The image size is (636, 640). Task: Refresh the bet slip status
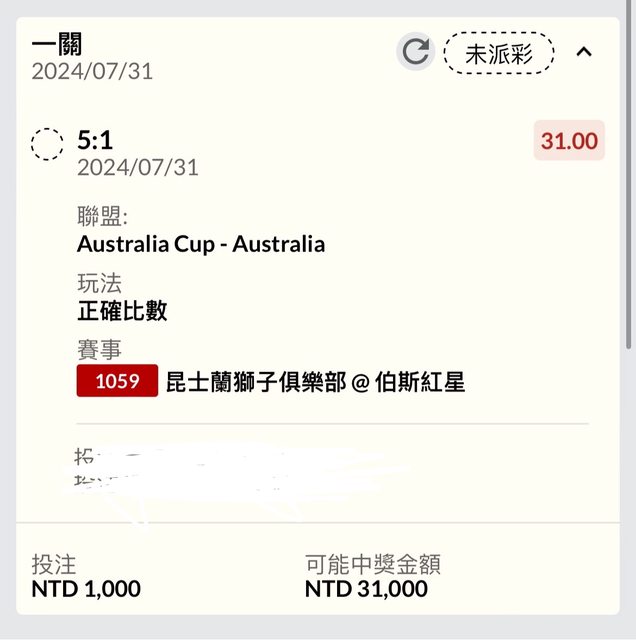[415, 52]
